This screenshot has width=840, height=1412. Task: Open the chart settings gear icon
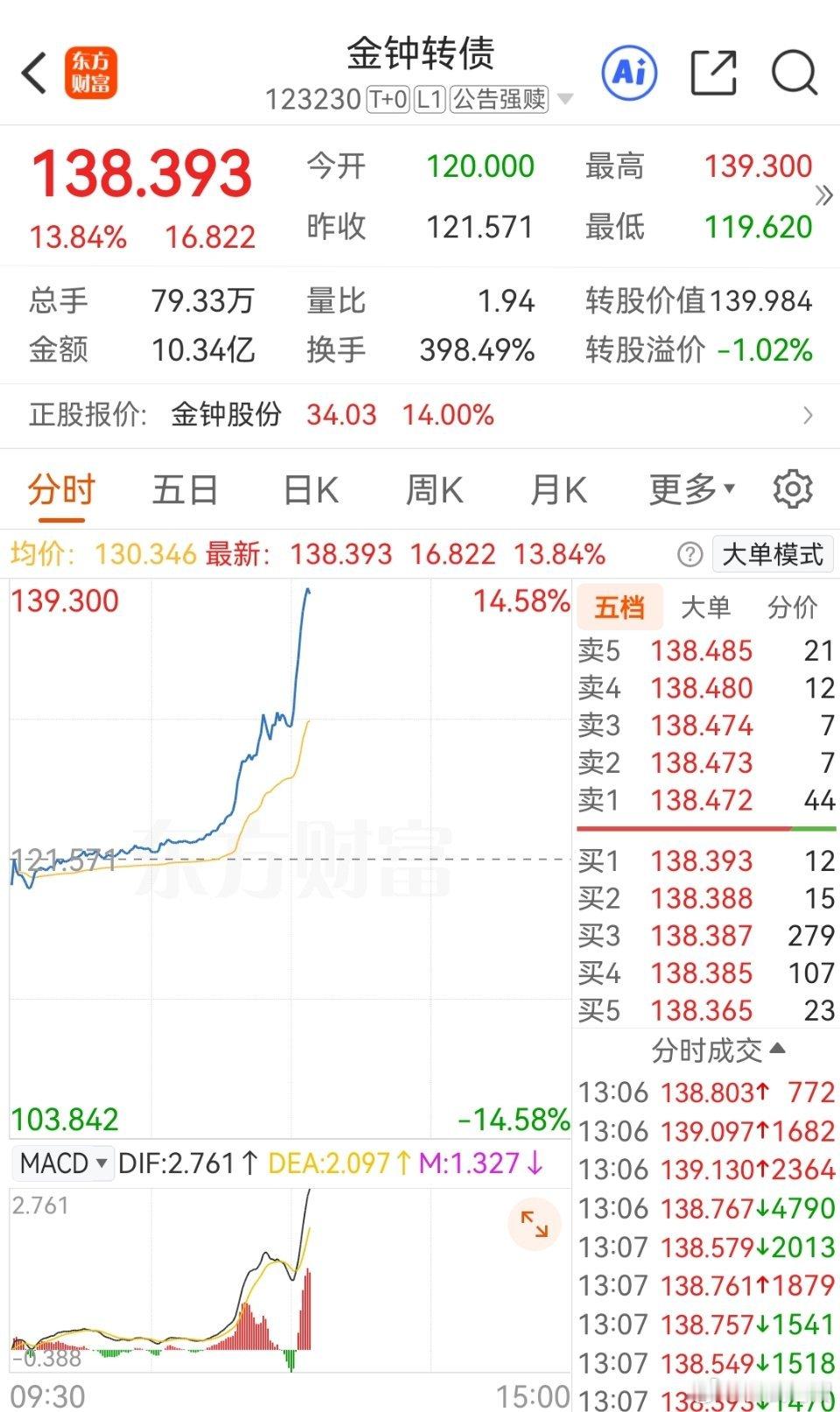[792, 489]
